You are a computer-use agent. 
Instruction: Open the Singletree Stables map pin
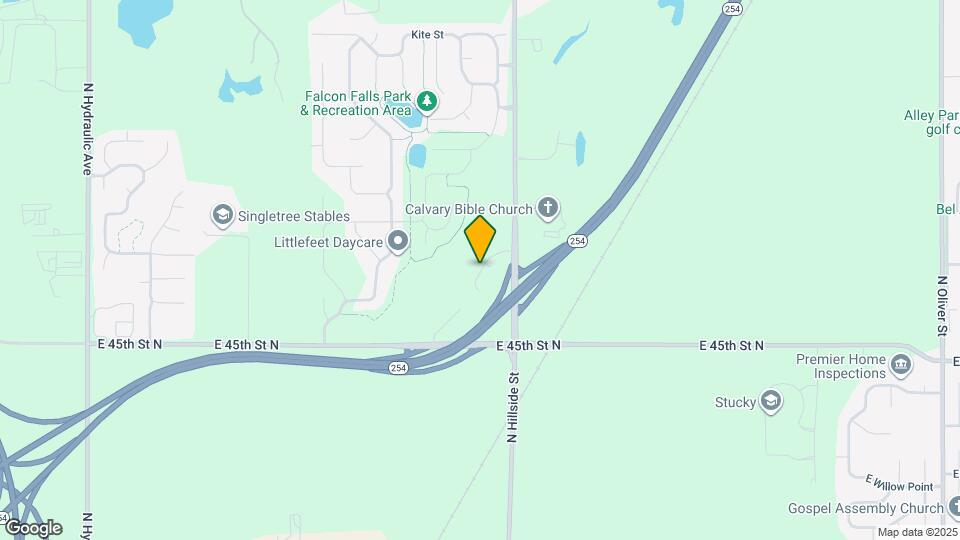(x=221, y=215)
